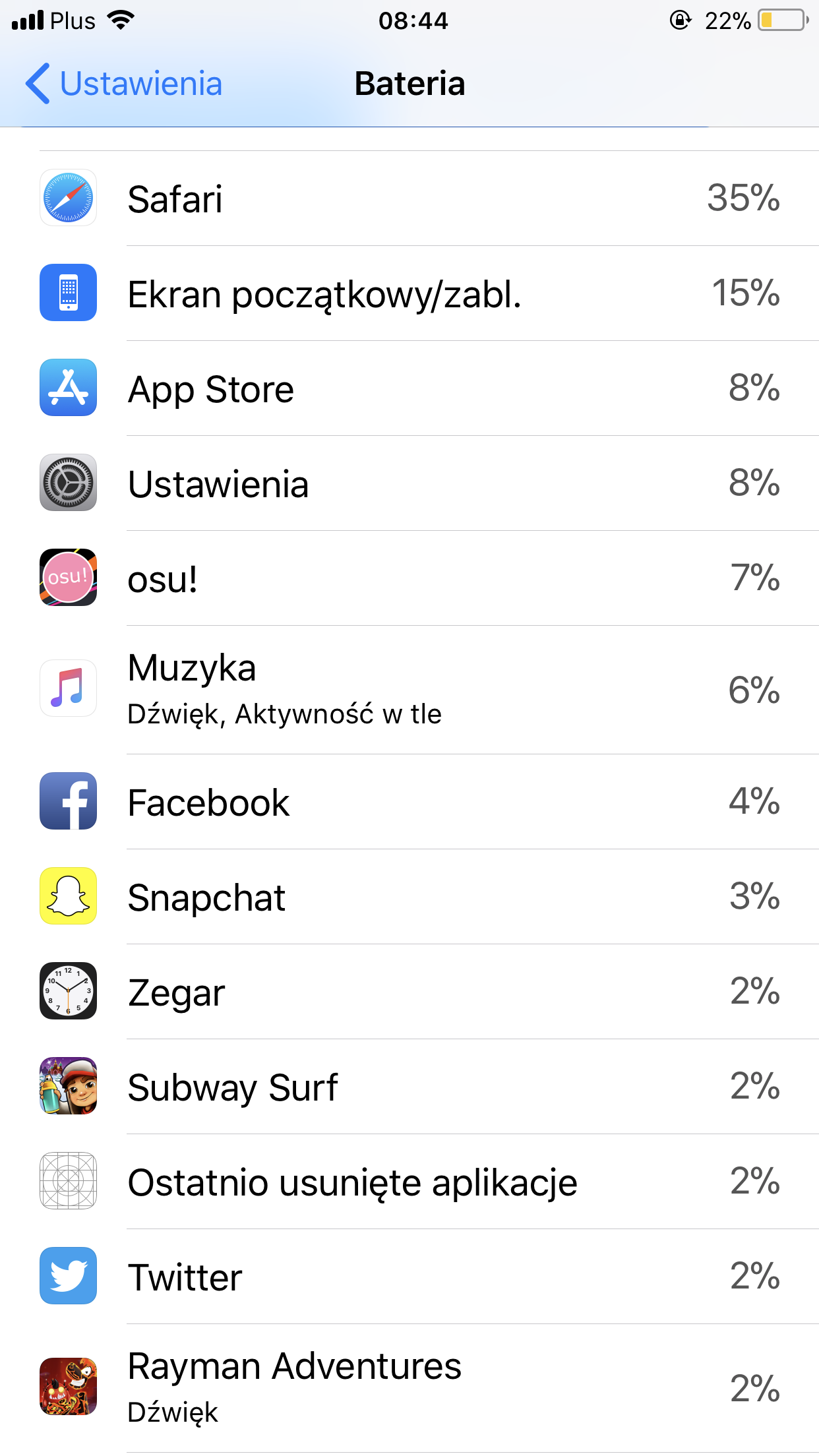Viewport: 819px width, 1456px height.
Task: Select the Muzyka usage row
Action: point(409,690)
